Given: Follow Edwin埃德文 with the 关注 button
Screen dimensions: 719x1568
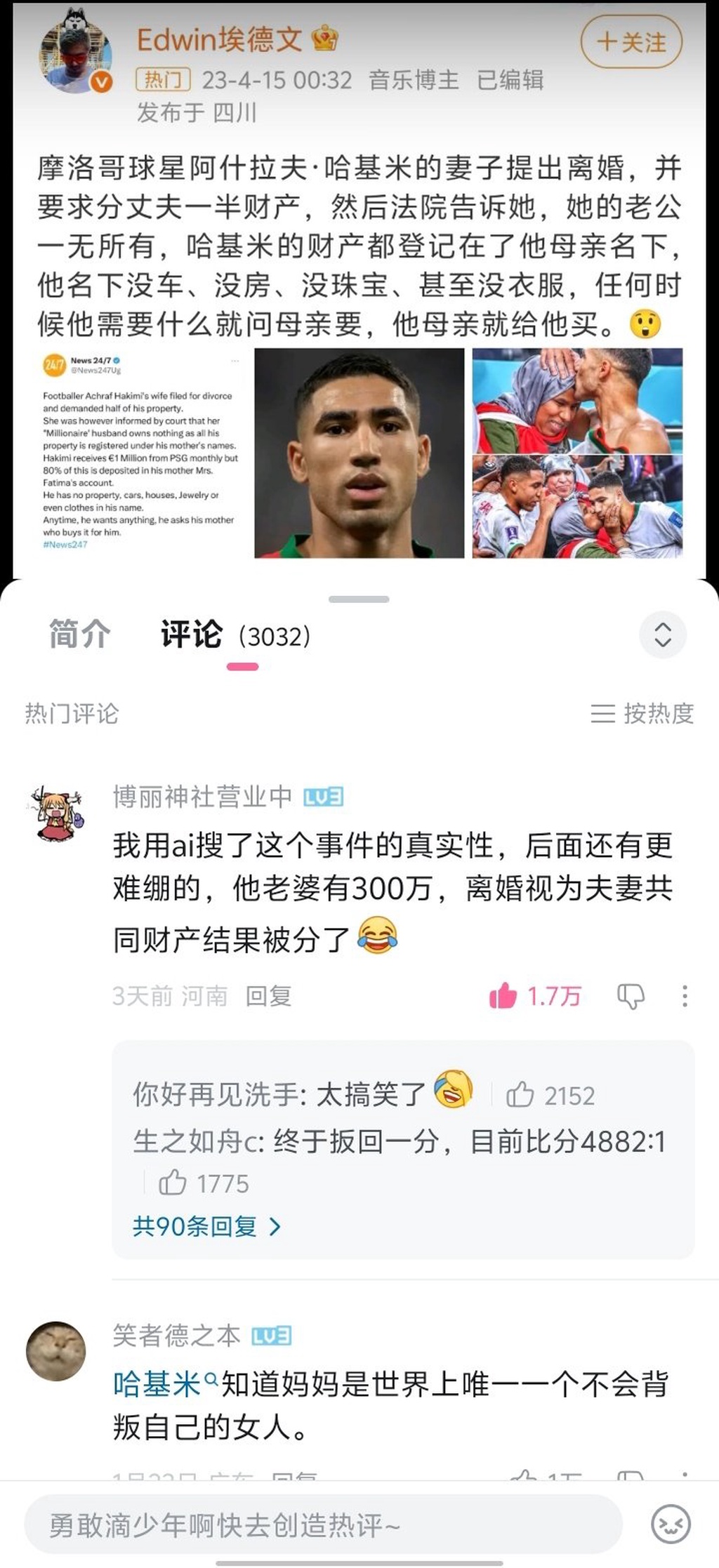Looking at the screenshot, I should point(631,42).
